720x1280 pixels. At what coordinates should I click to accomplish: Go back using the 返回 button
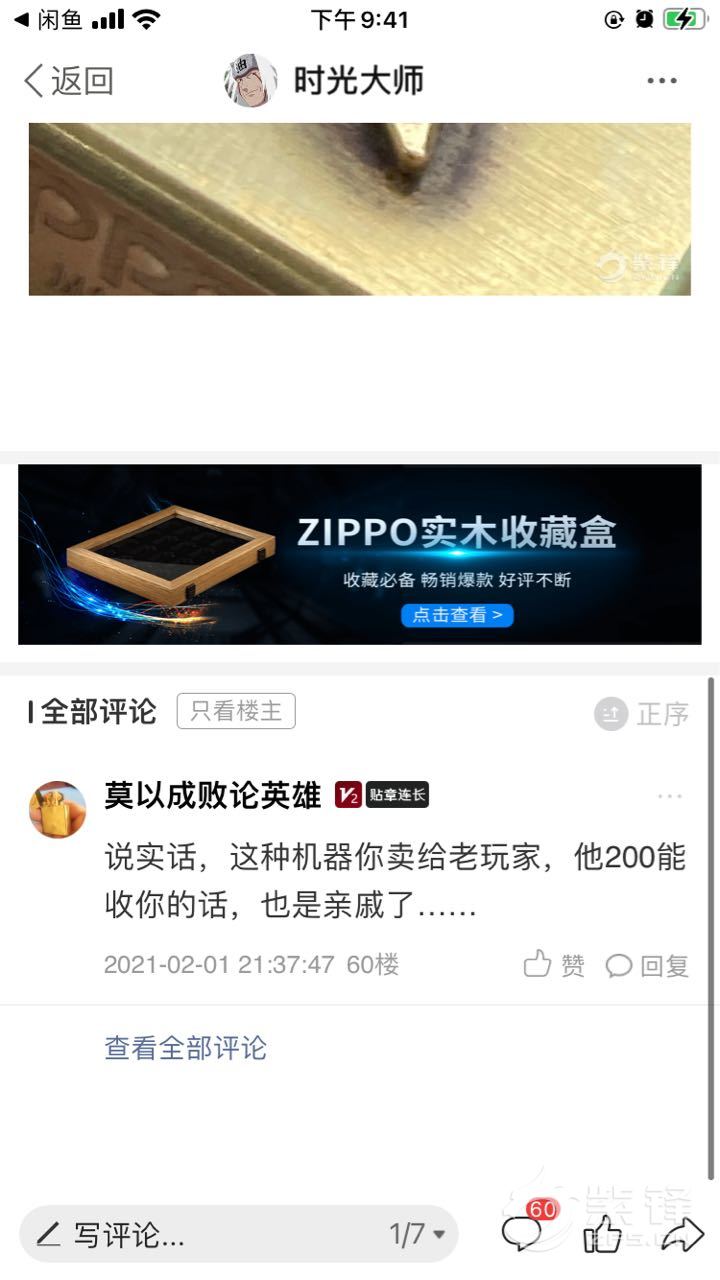tap(68, 81)
